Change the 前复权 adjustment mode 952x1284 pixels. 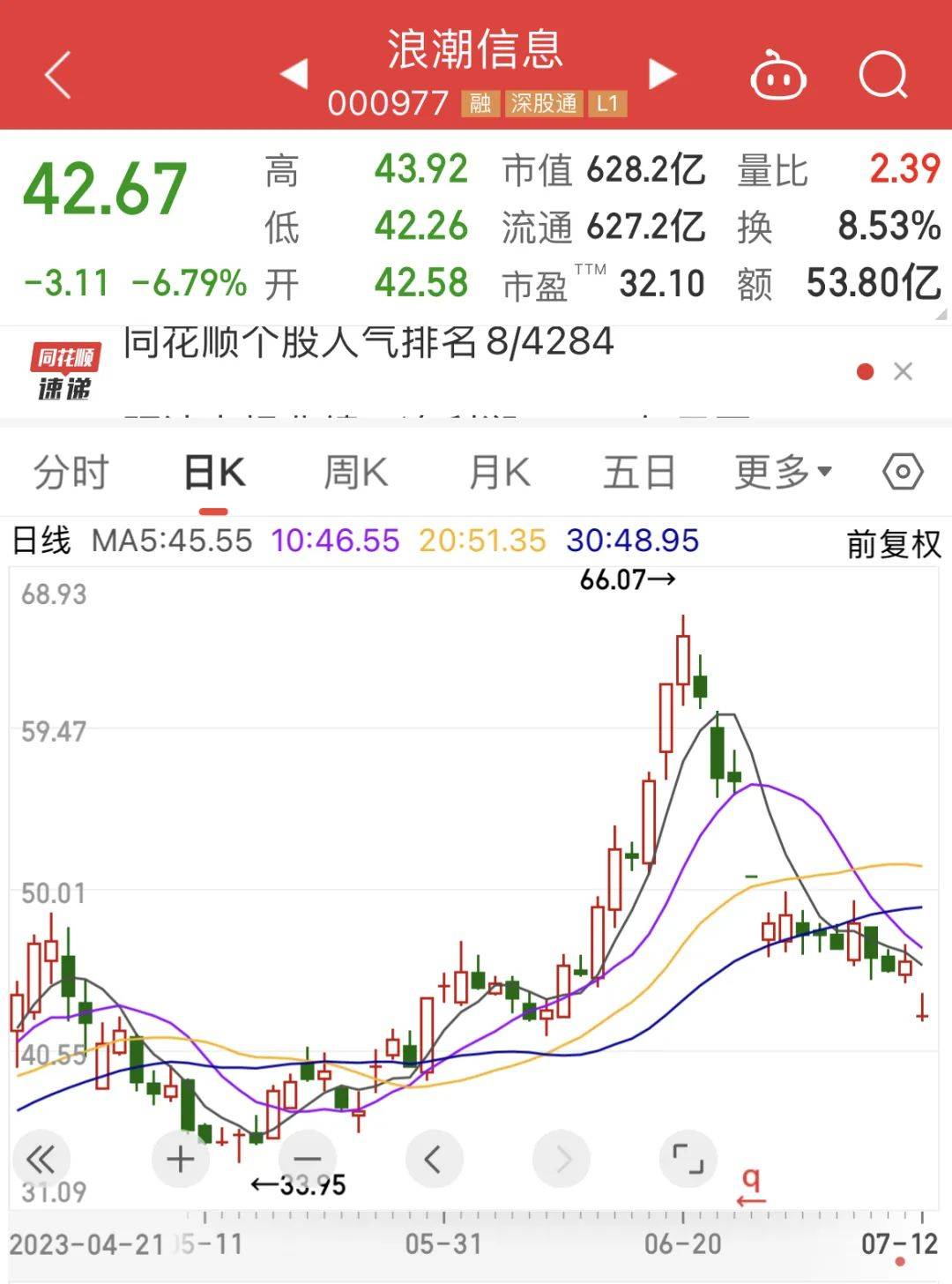point(893,544)
